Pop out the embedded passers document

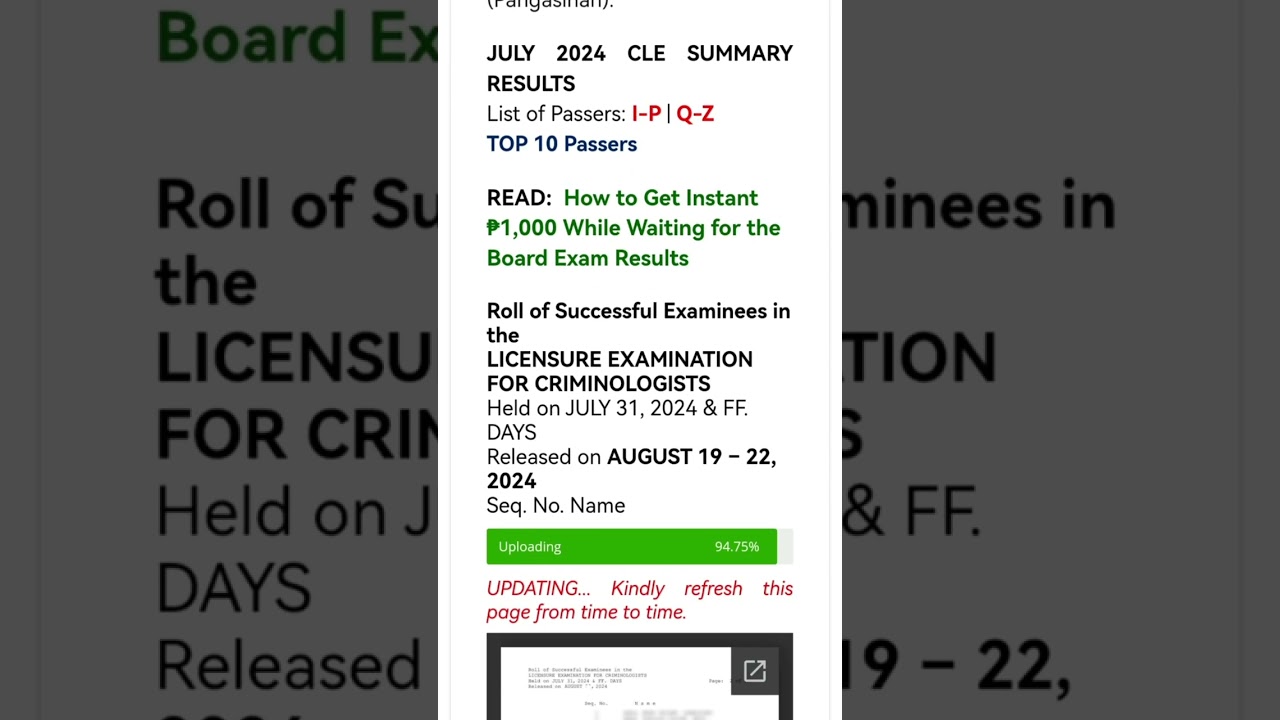(755, 671)
